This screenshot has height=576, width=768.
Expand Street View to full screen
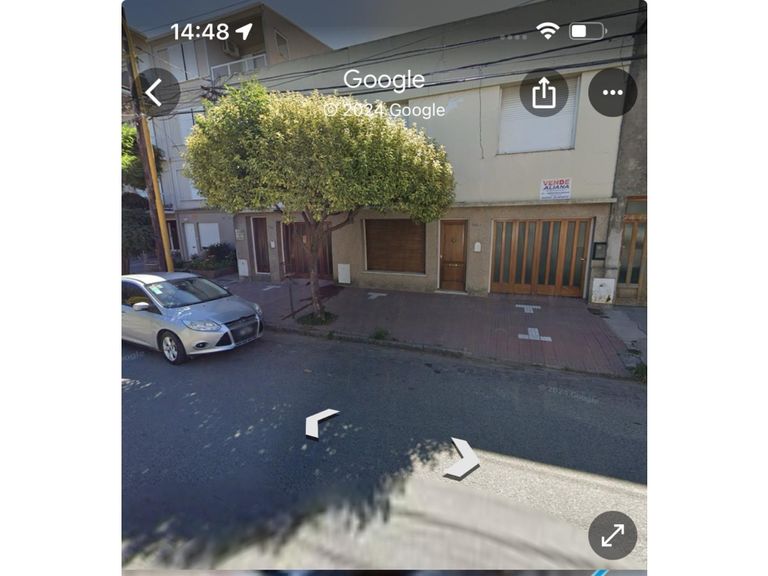coord(612,535)
